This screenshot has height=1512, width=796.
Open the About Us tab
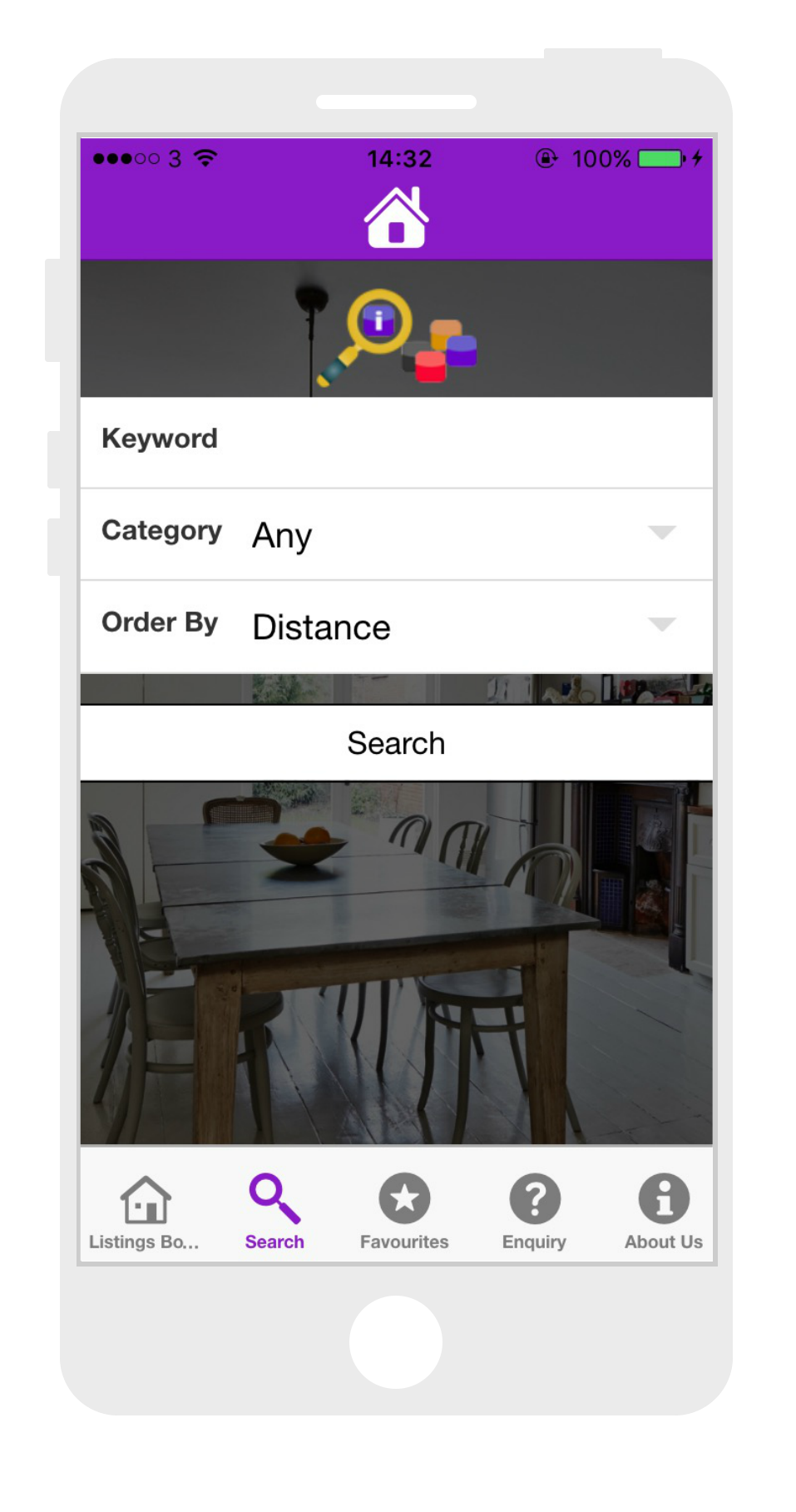pos(663,1211)
